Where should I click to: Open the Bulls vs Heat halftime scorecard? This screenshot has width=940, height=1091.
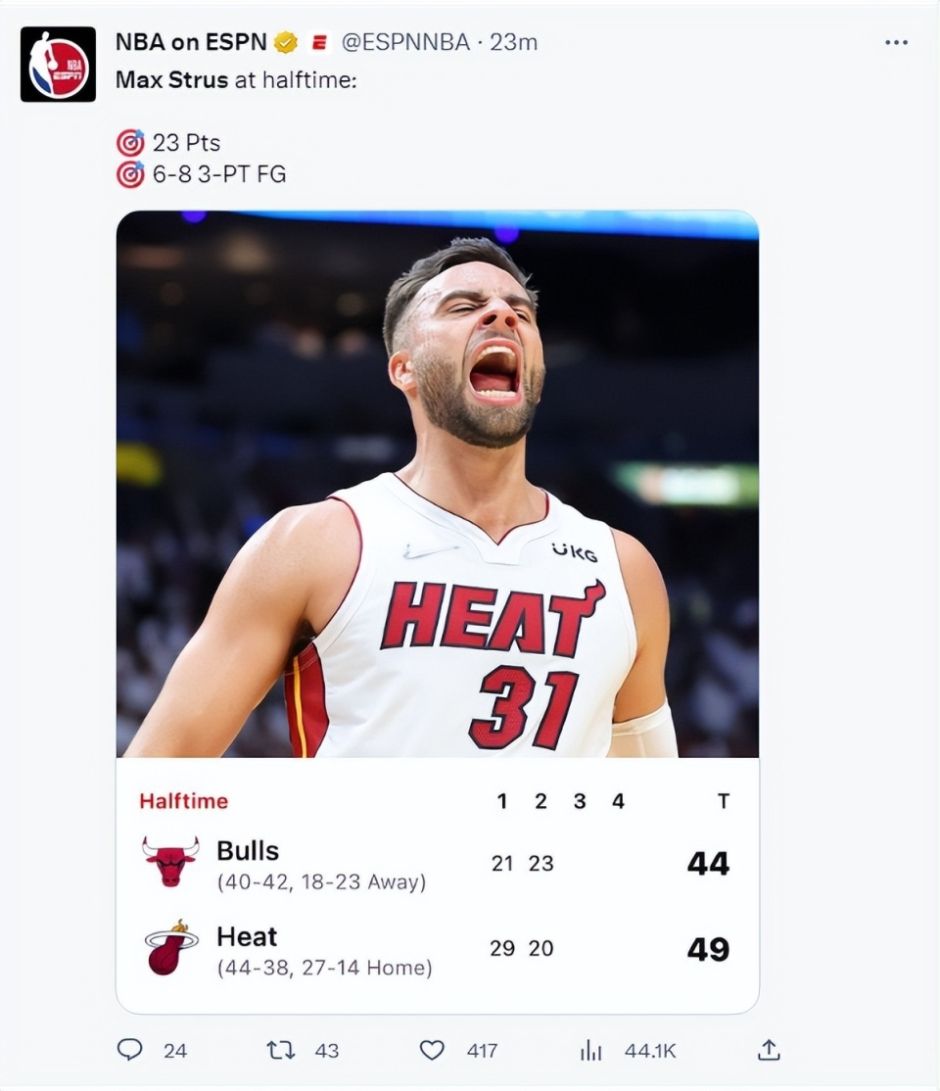coord(437,885)
